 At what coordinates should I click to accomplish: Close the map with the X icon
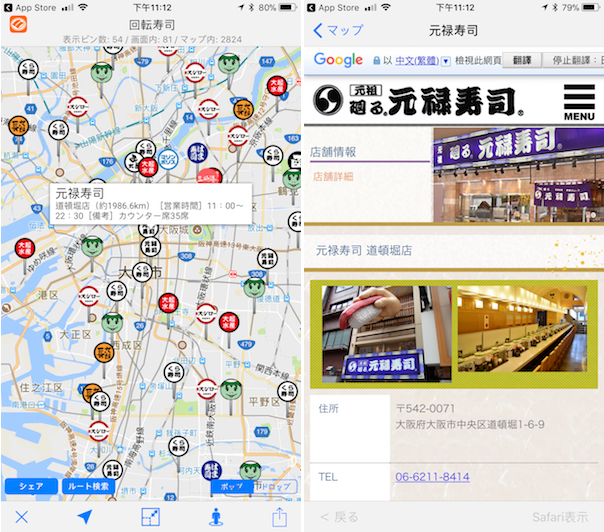pos(22,517)
